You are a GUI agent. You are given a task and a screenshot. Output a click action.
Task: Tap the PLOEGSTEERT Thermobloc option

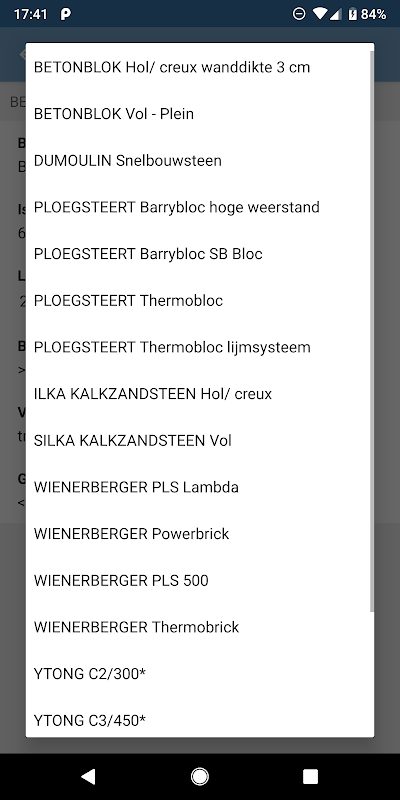(200, 301)
